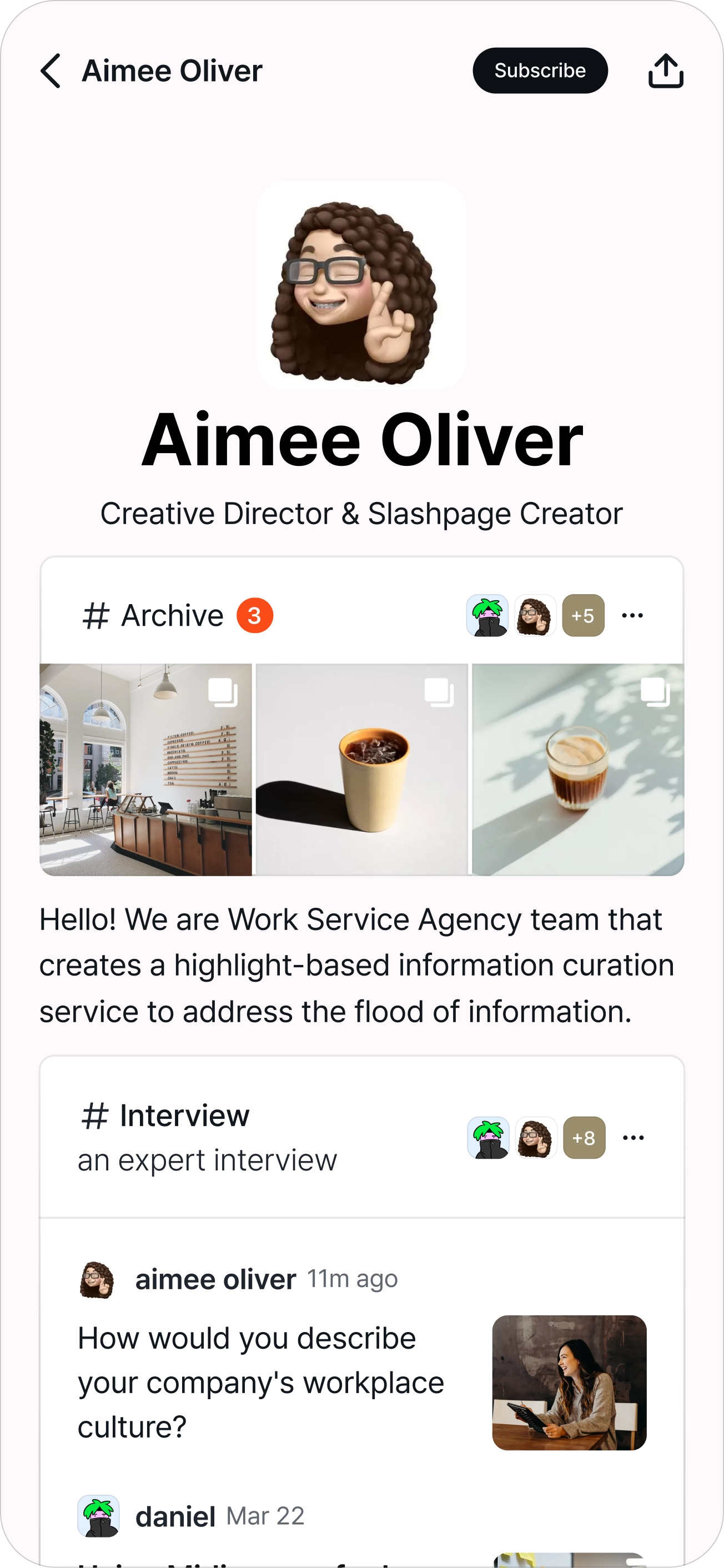The height and width of the screenshot is (1568, 724).
Task: Open the Interview channel header
Action: pos(184,1115)
